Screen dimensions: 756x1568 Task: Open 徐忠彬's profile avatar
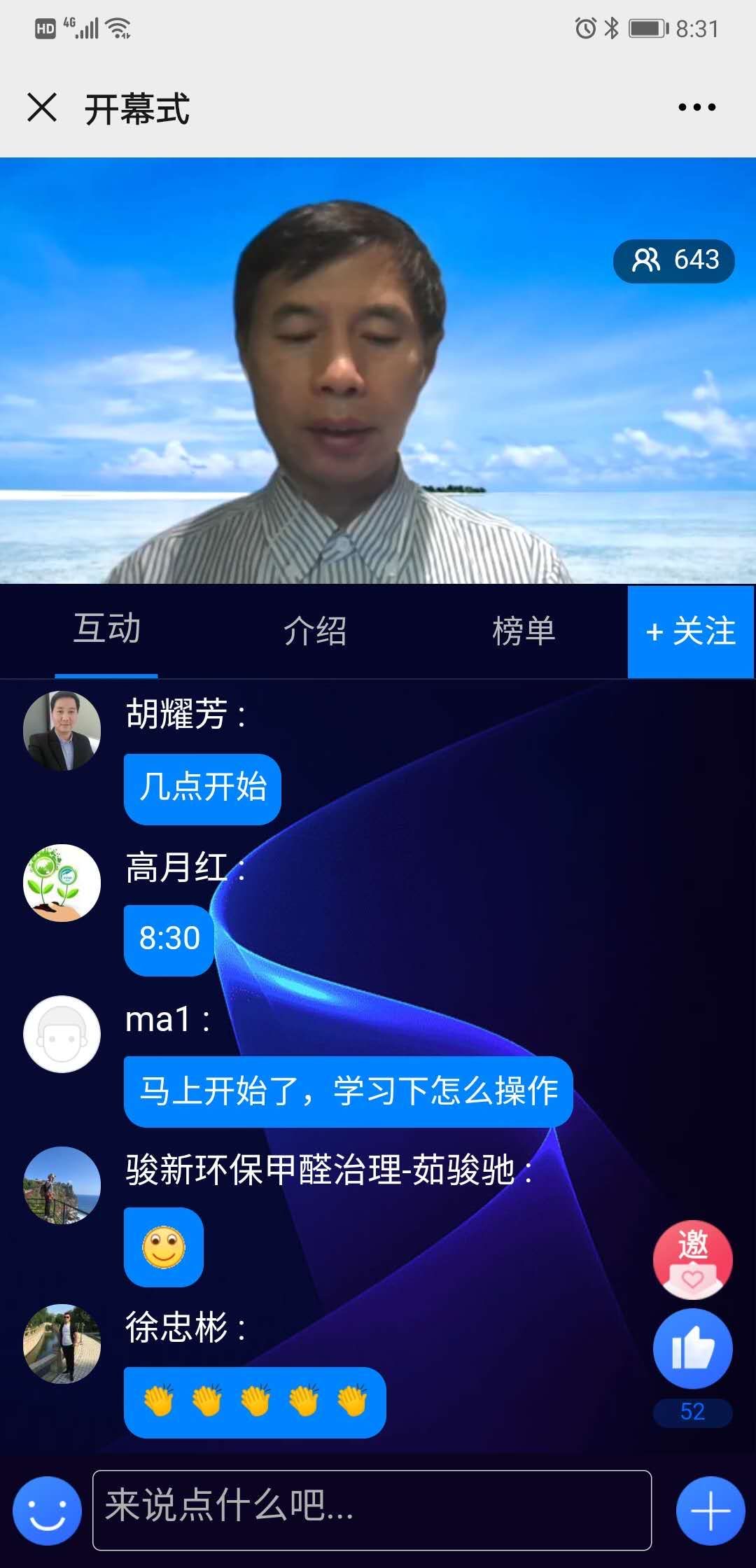(x=62, y=1343)
